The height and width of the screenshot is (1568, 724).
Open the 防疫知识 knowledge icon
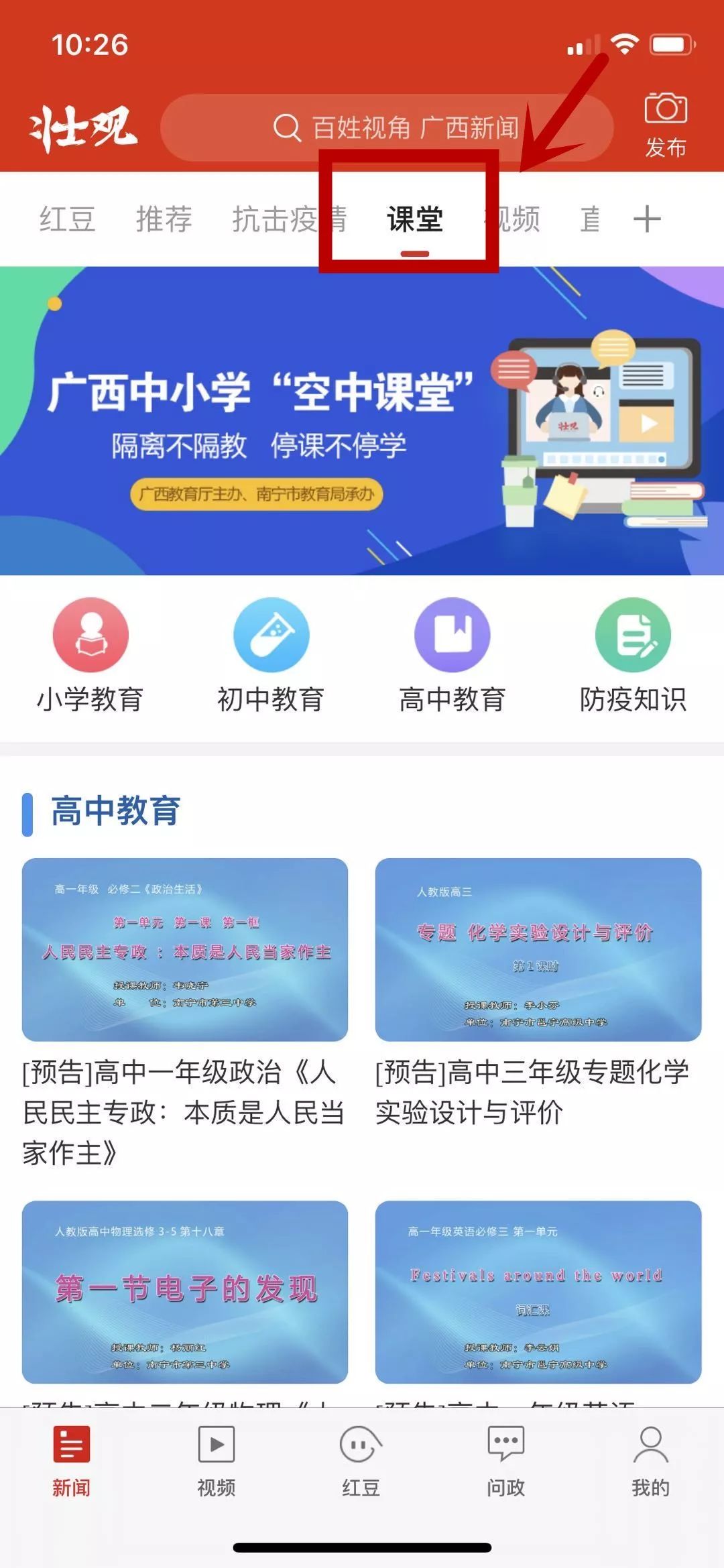[632, 635]
